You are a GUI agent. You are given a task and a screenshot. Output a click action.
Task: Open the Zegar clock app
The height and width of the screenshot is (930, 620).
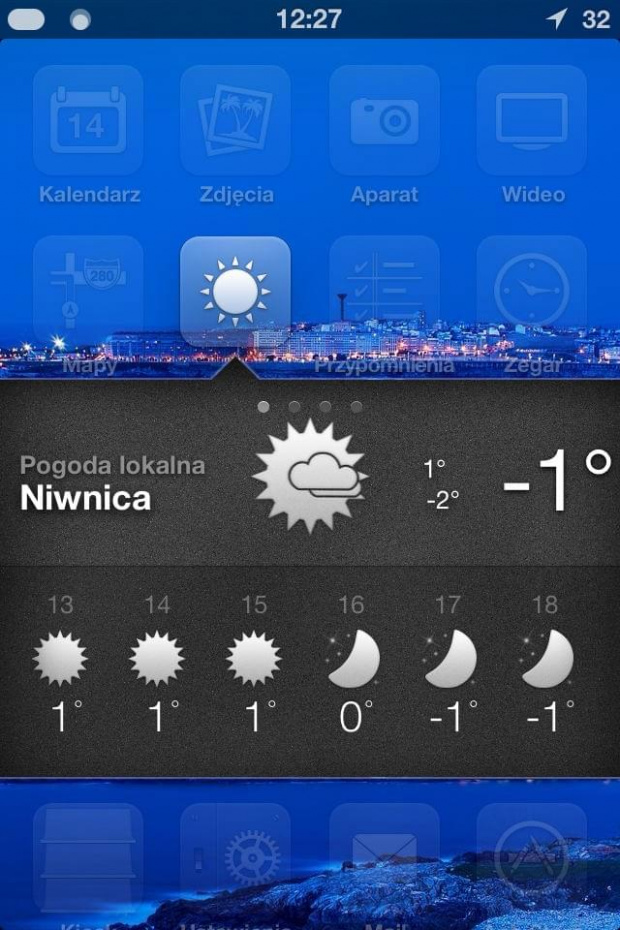(532, 291)
